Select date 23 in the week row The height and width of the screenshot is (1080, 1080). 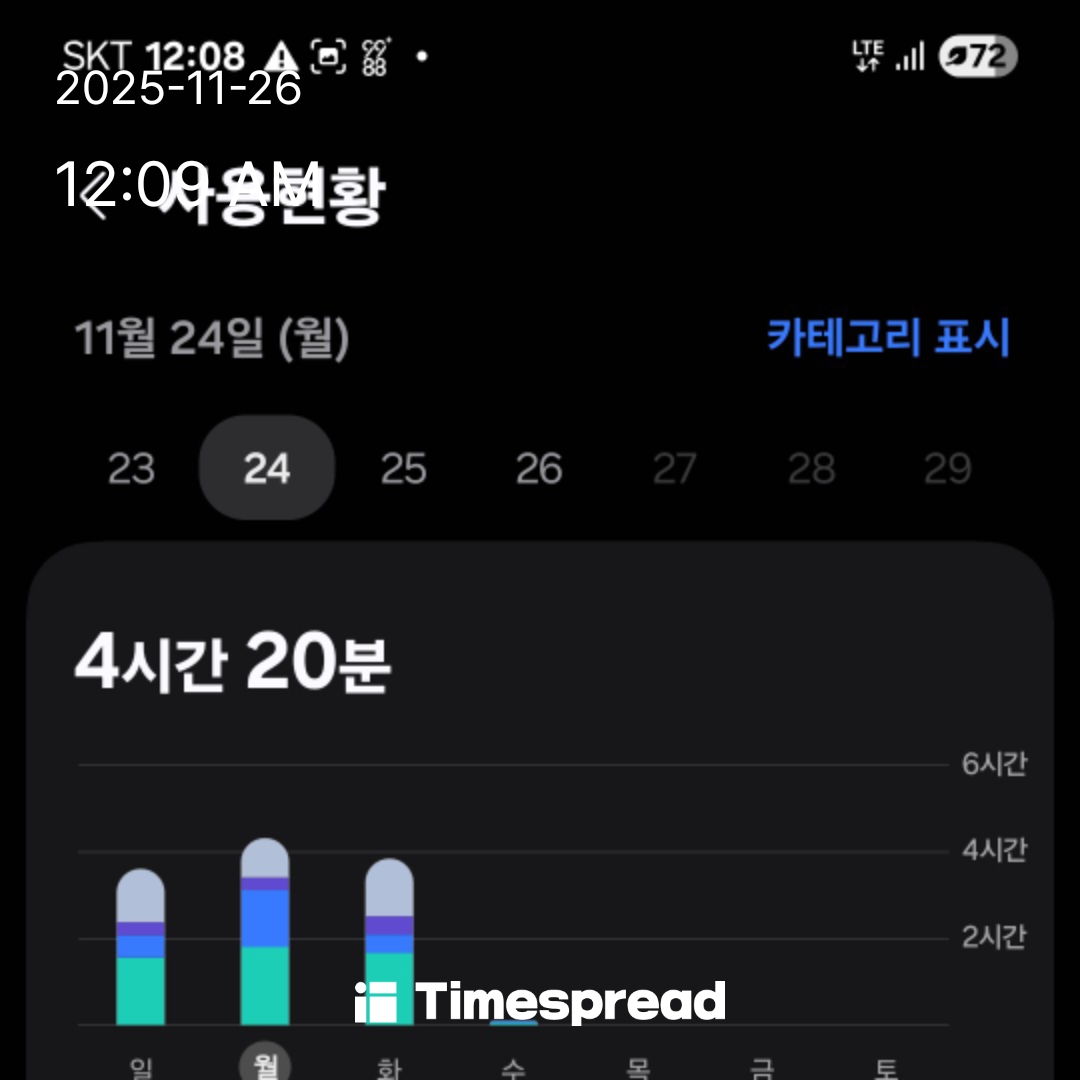[131, 468]
